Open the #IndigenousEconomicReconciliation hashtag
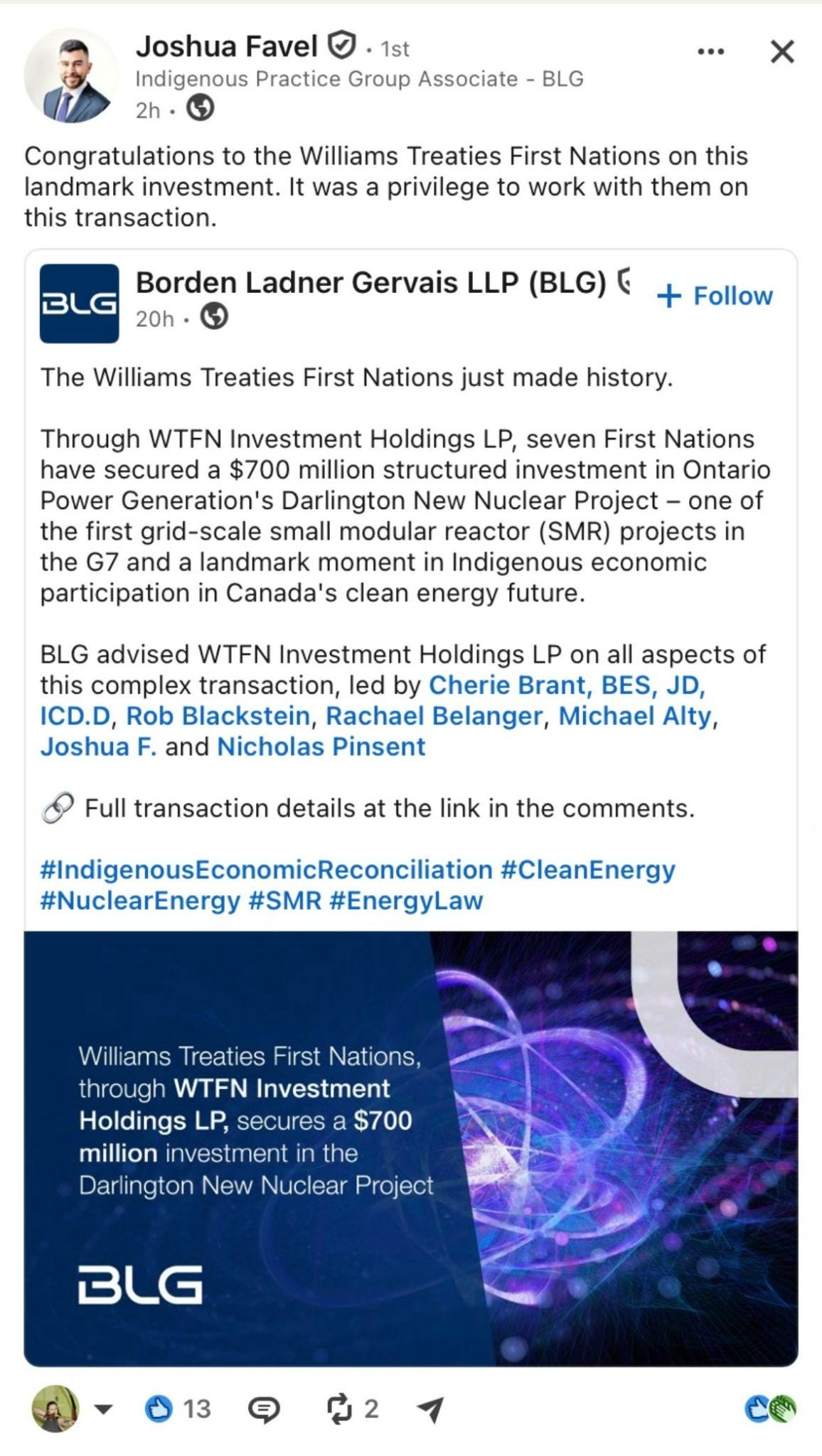Image resolution: width=822 pixels, height=1456 pixels. click(x=266, y=869)
